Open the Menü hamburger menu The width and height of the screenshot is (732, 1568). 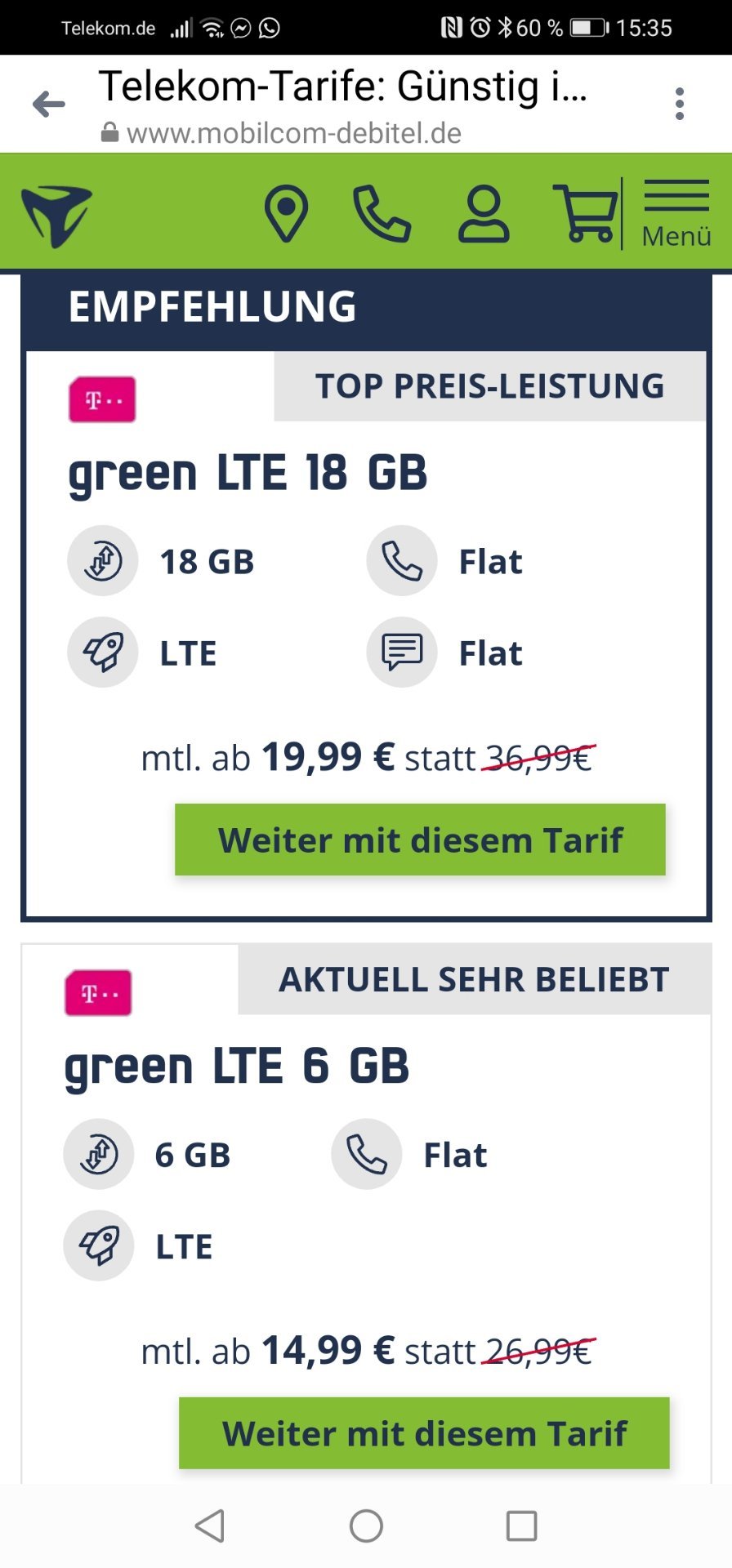point(676,214)
